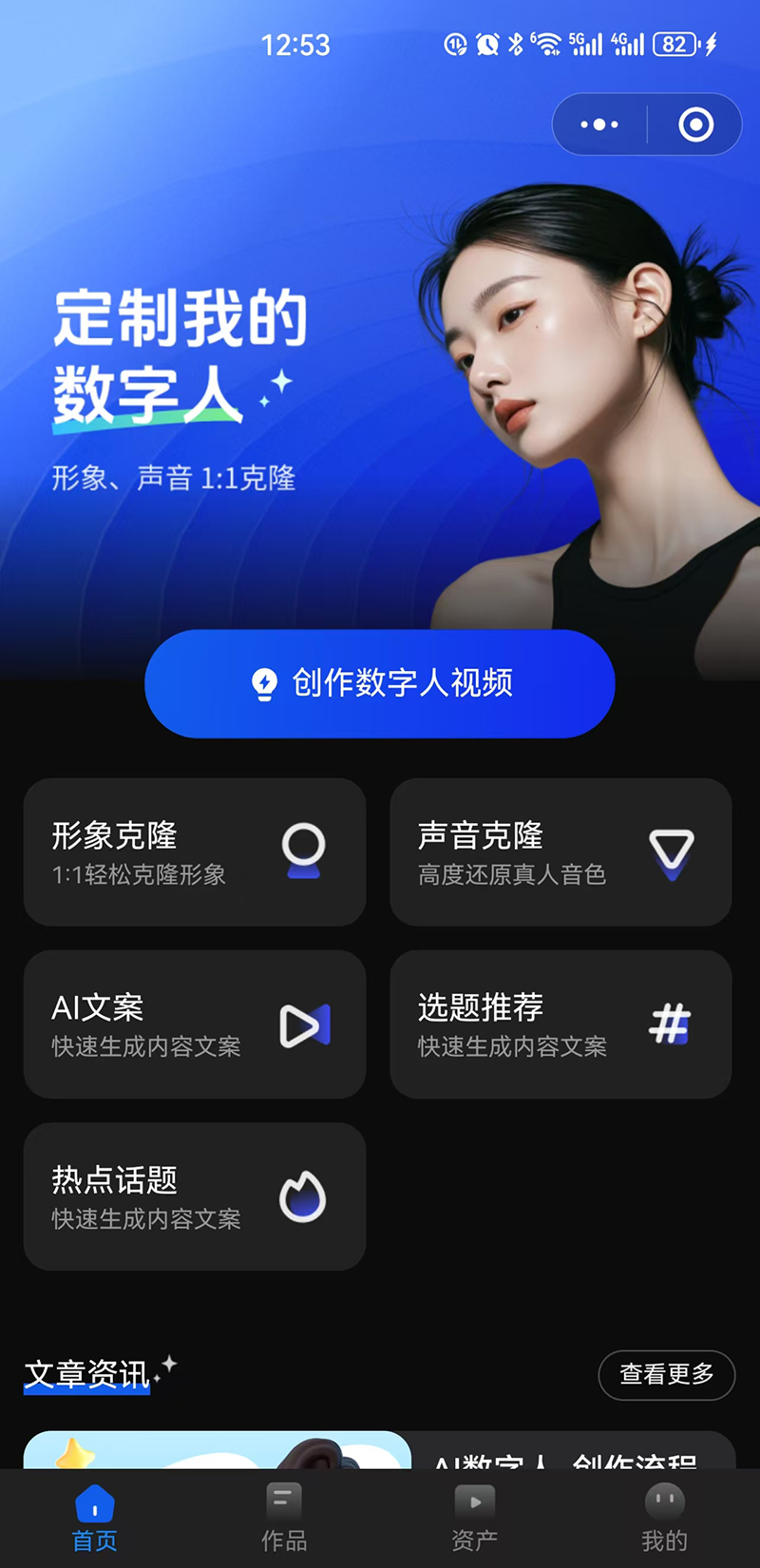Switch to the 作品 tab
Screen dimensions: 760x1568
point(284,1519)
